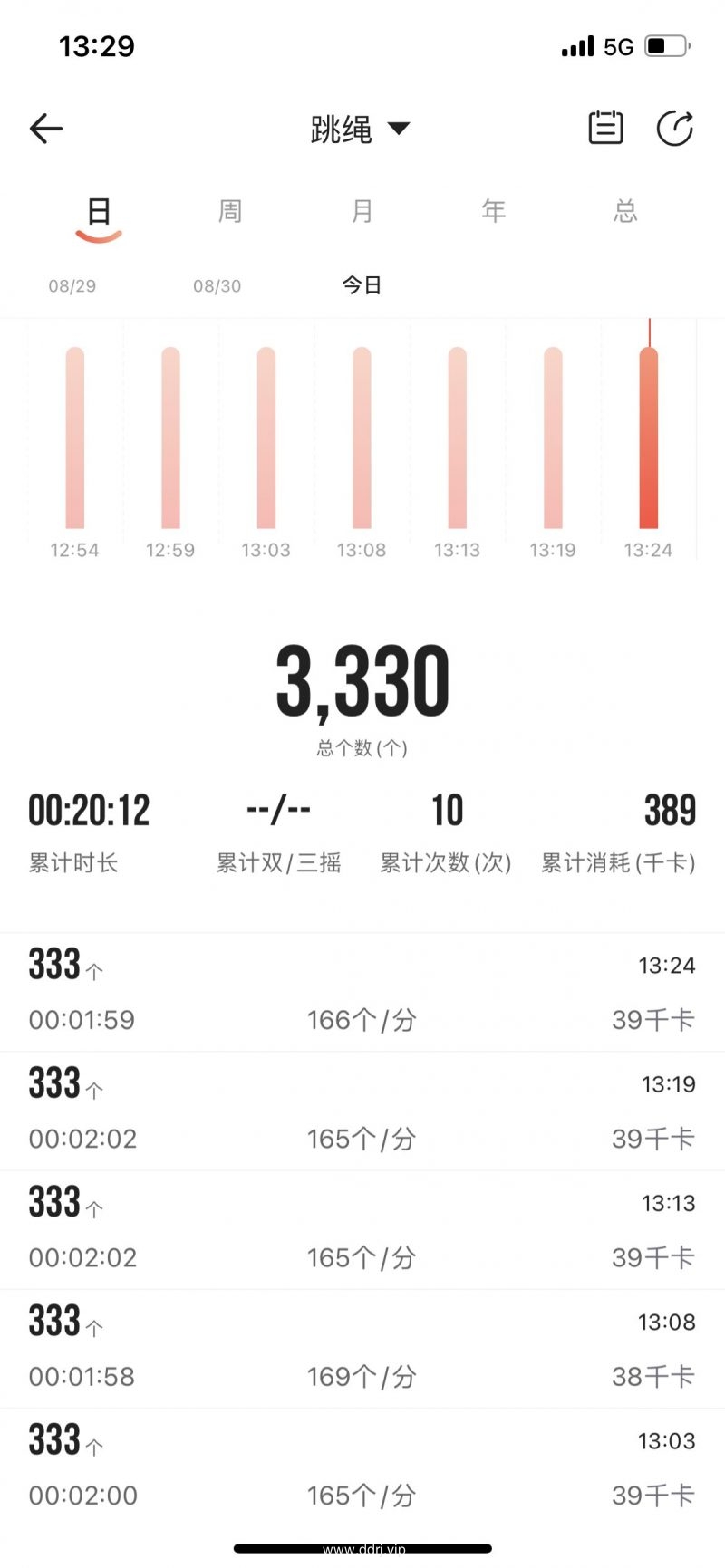Switch to the 总 tab
The height and width of the screenshot is (1568, 725).
(x=625, y=211)
